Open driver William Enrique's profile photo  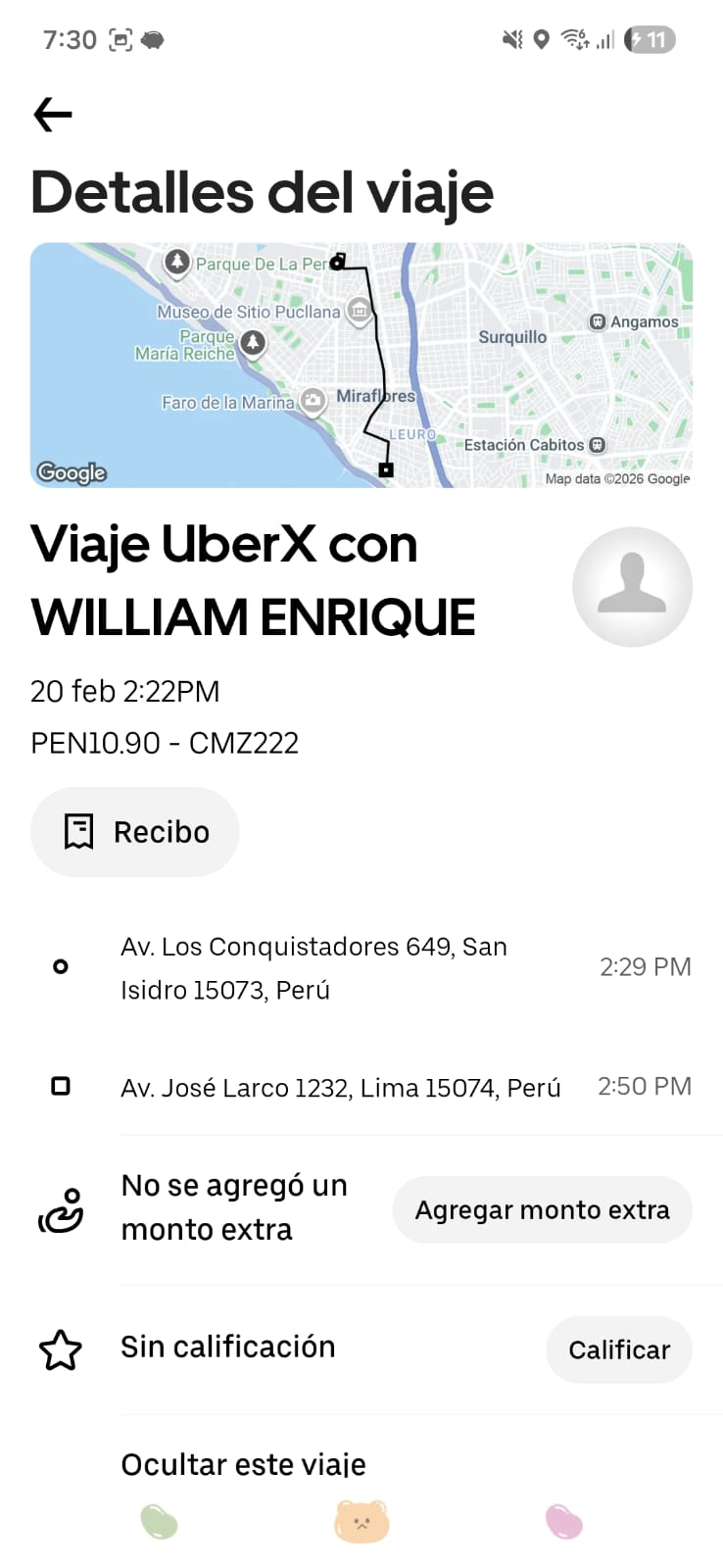tap(632, 587)
